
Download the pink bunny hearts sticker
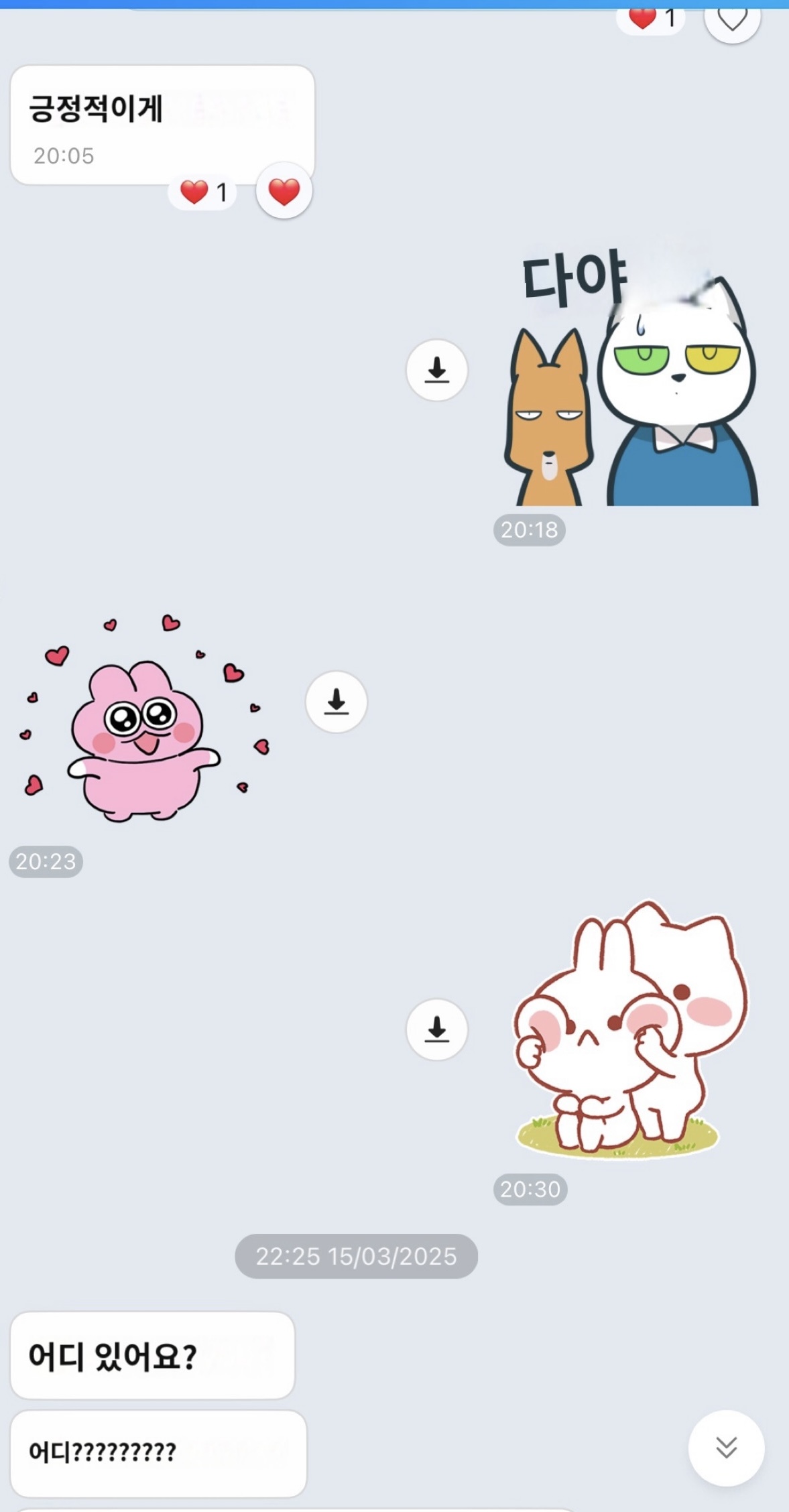click(337, 702)
